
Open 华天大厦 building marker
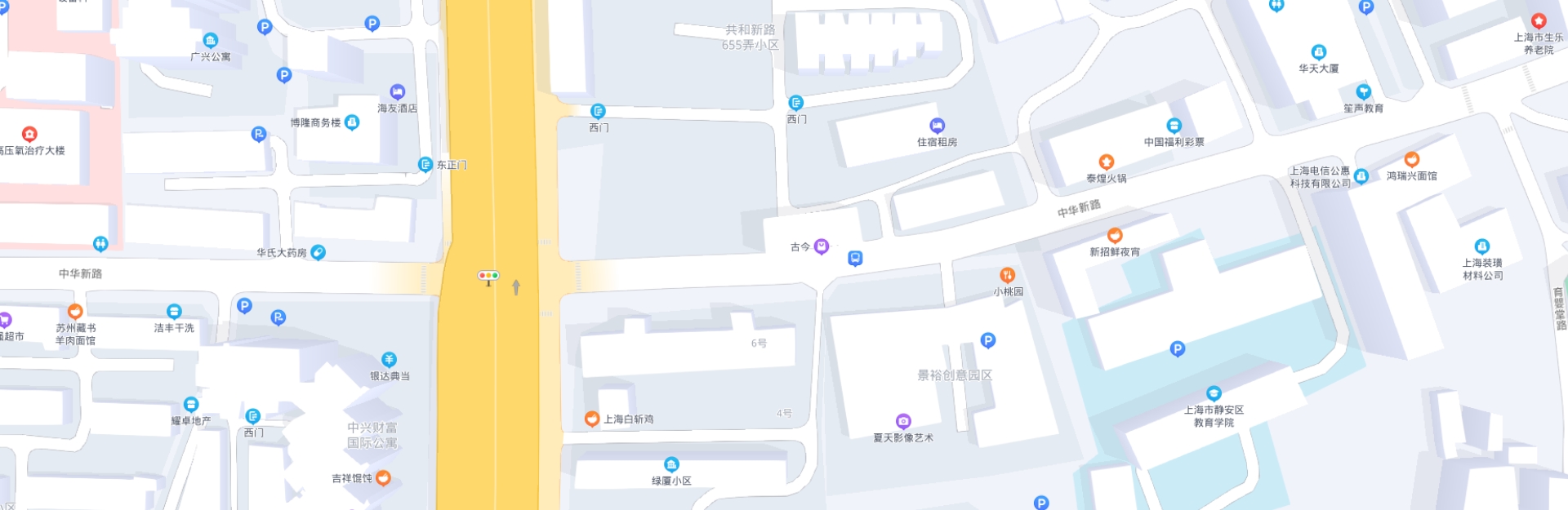click(1318, 52)
